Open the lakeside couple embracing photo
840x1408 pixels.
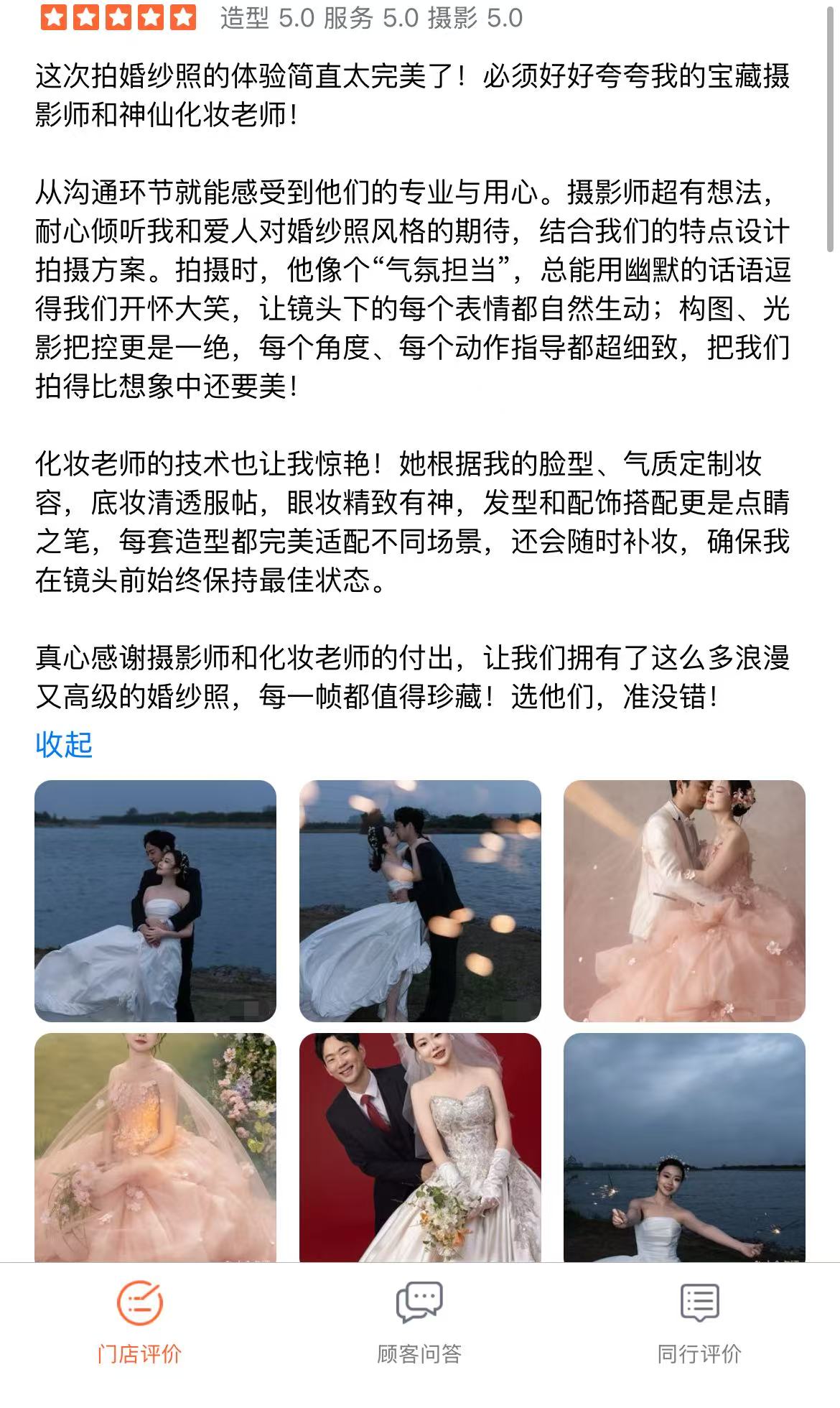click(155, 901)
